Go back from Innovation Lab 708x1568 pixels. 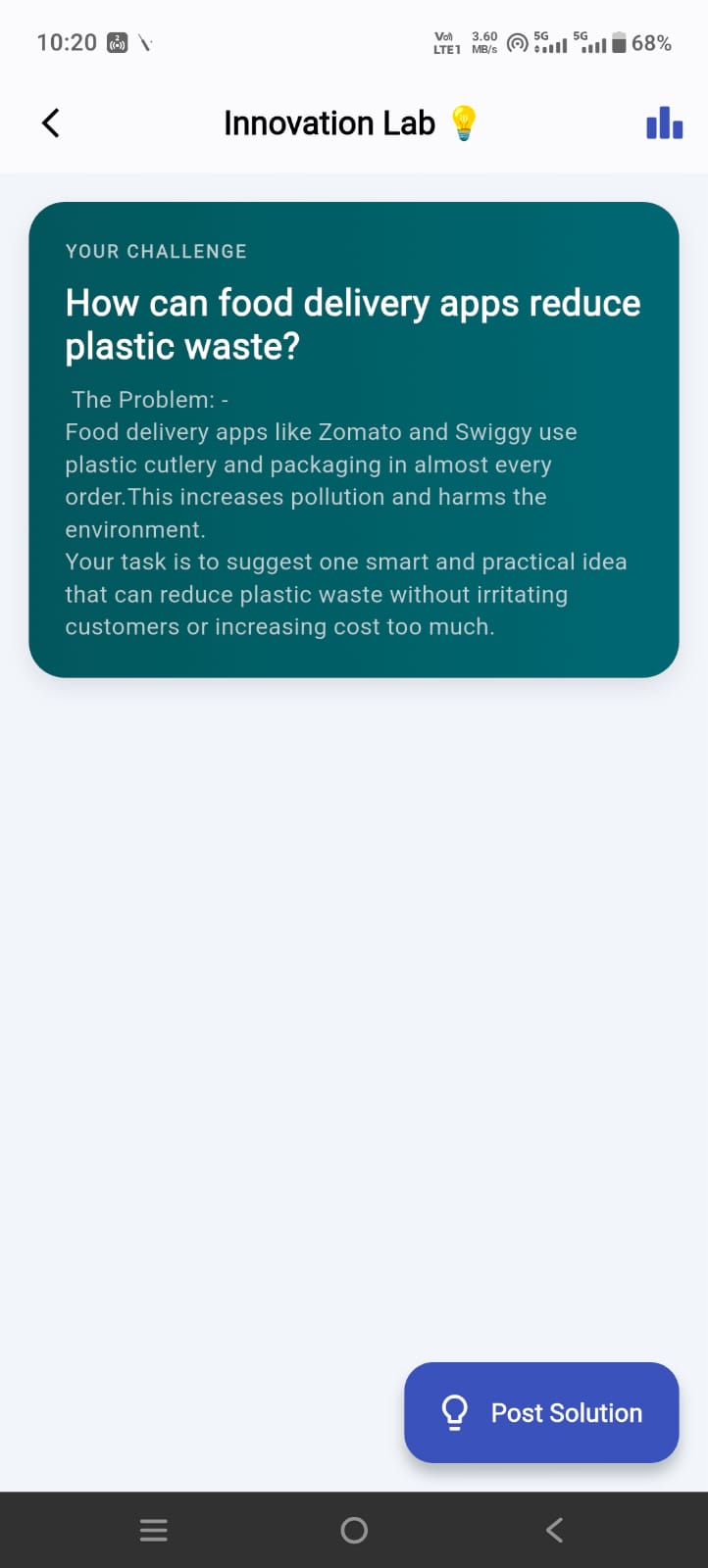[51, 123]
